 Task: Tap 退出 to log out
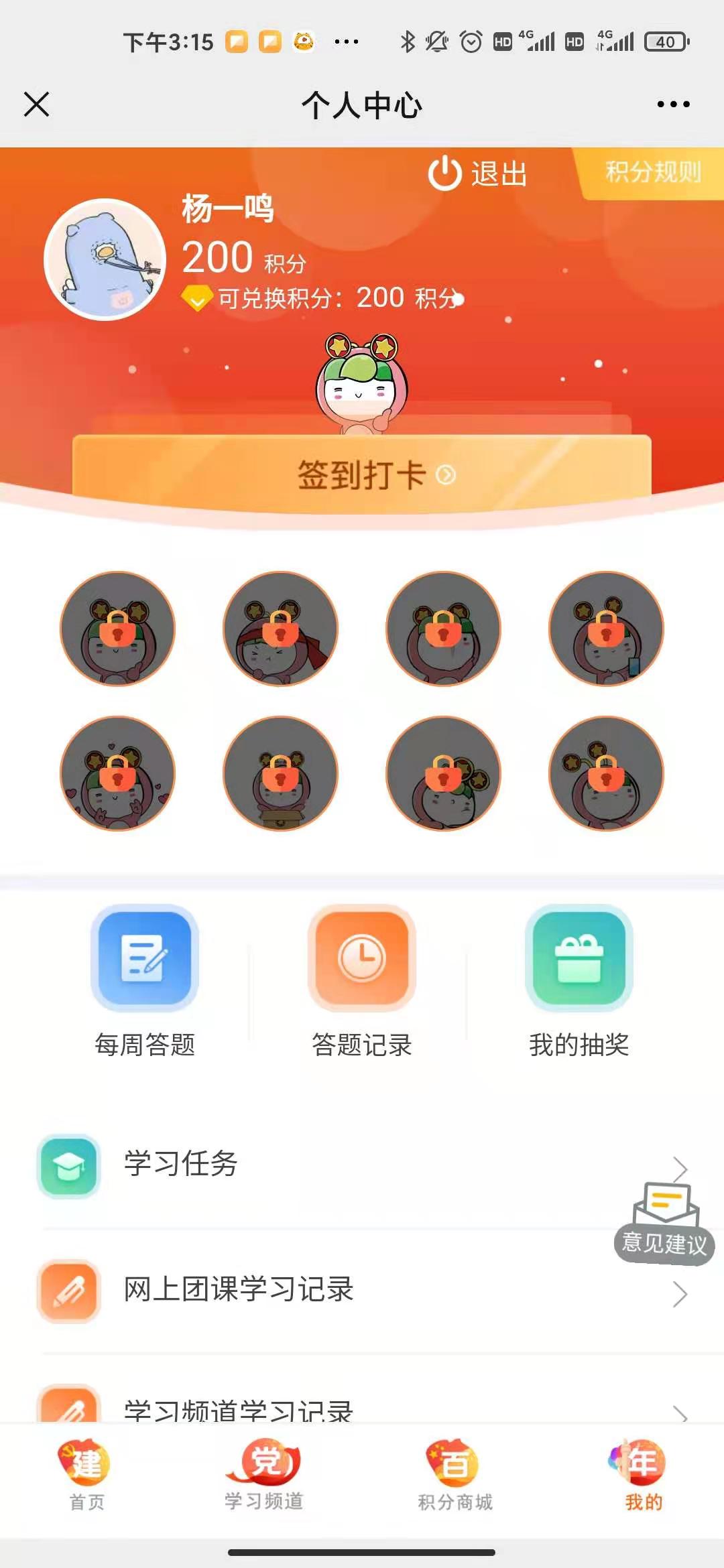(477, 174)
